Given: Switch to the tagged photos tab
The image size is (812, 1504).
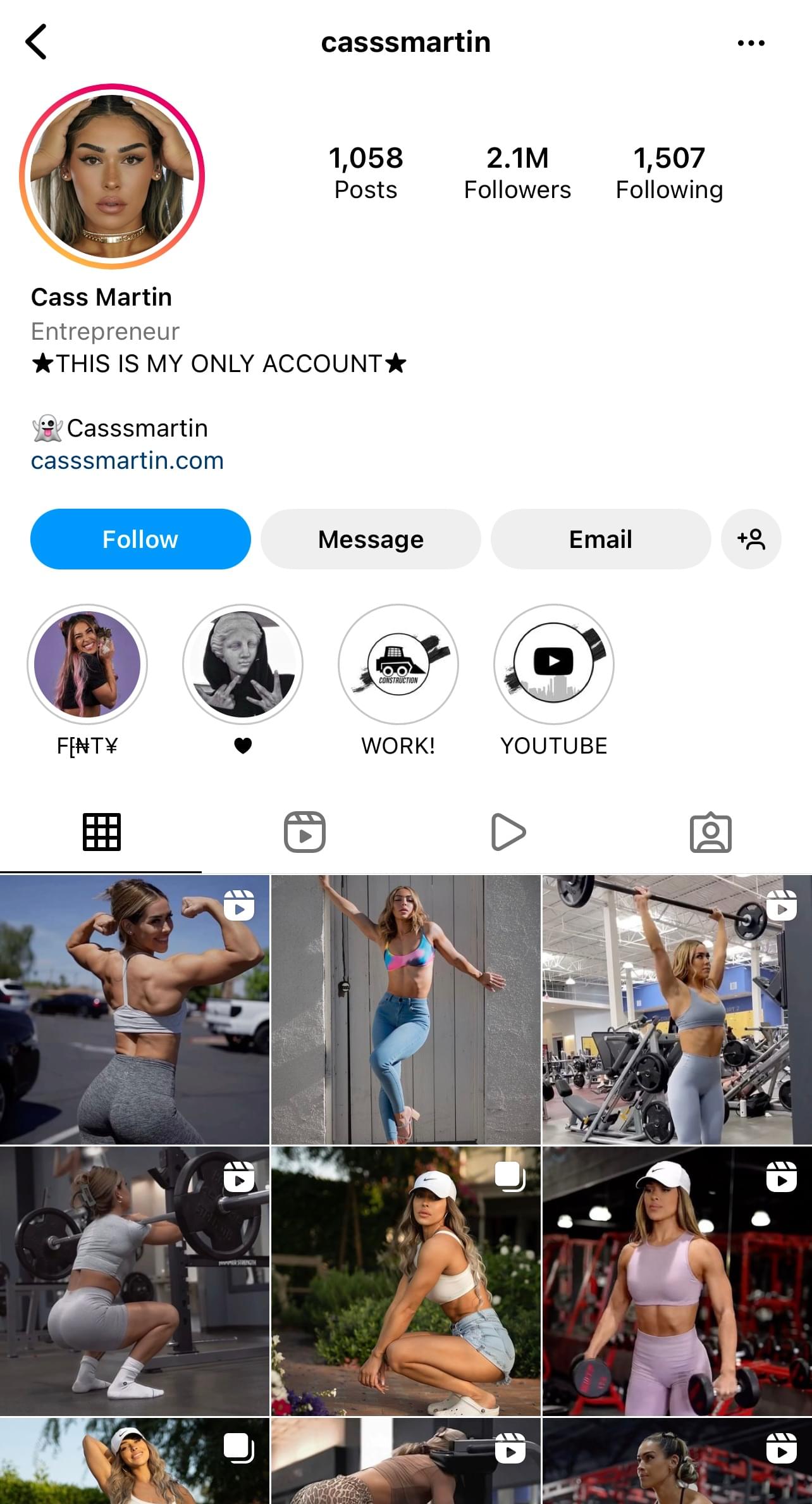Looking at the screenshot, I should (x=710, y=832).
